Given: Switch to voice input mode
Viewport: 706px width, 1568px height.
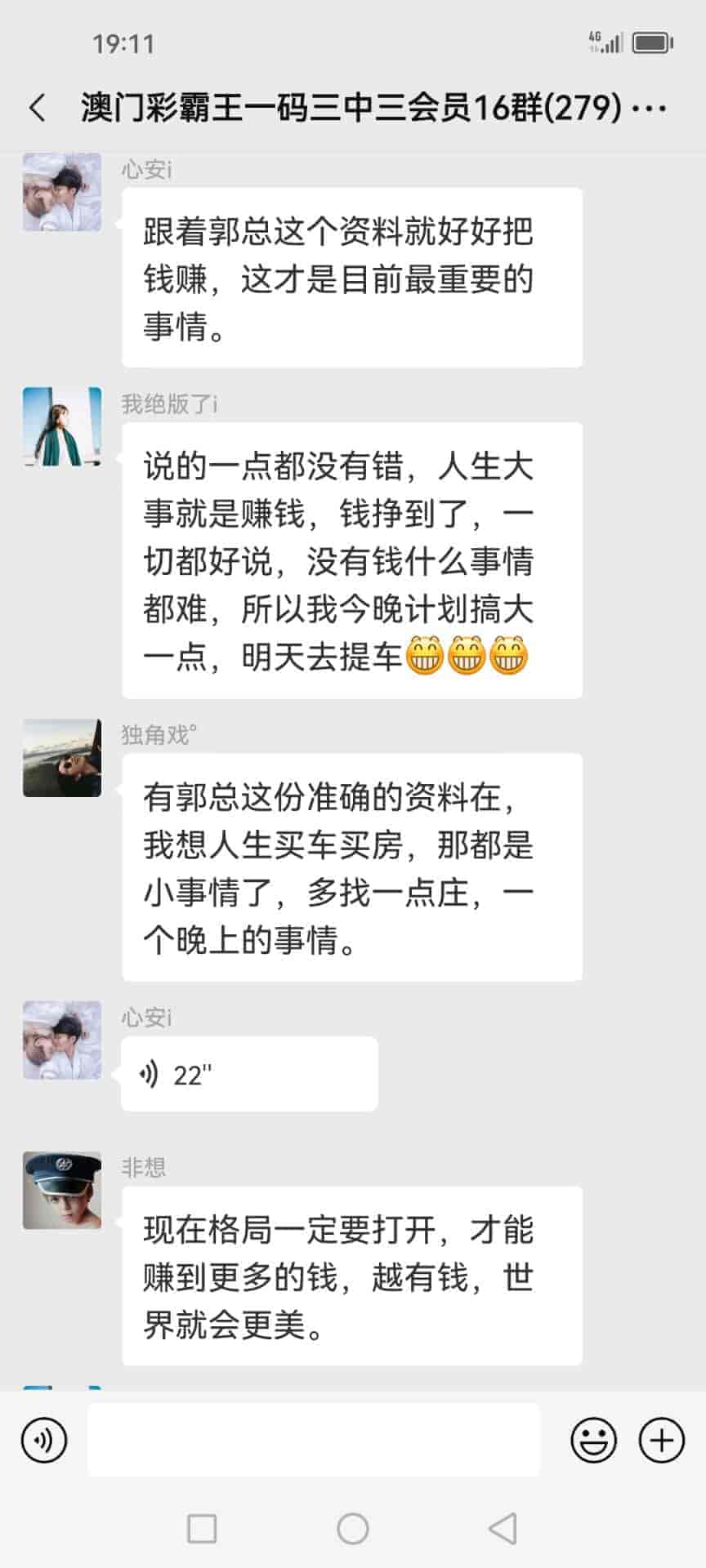Looking at the screenshot, I should (44, 1440).
